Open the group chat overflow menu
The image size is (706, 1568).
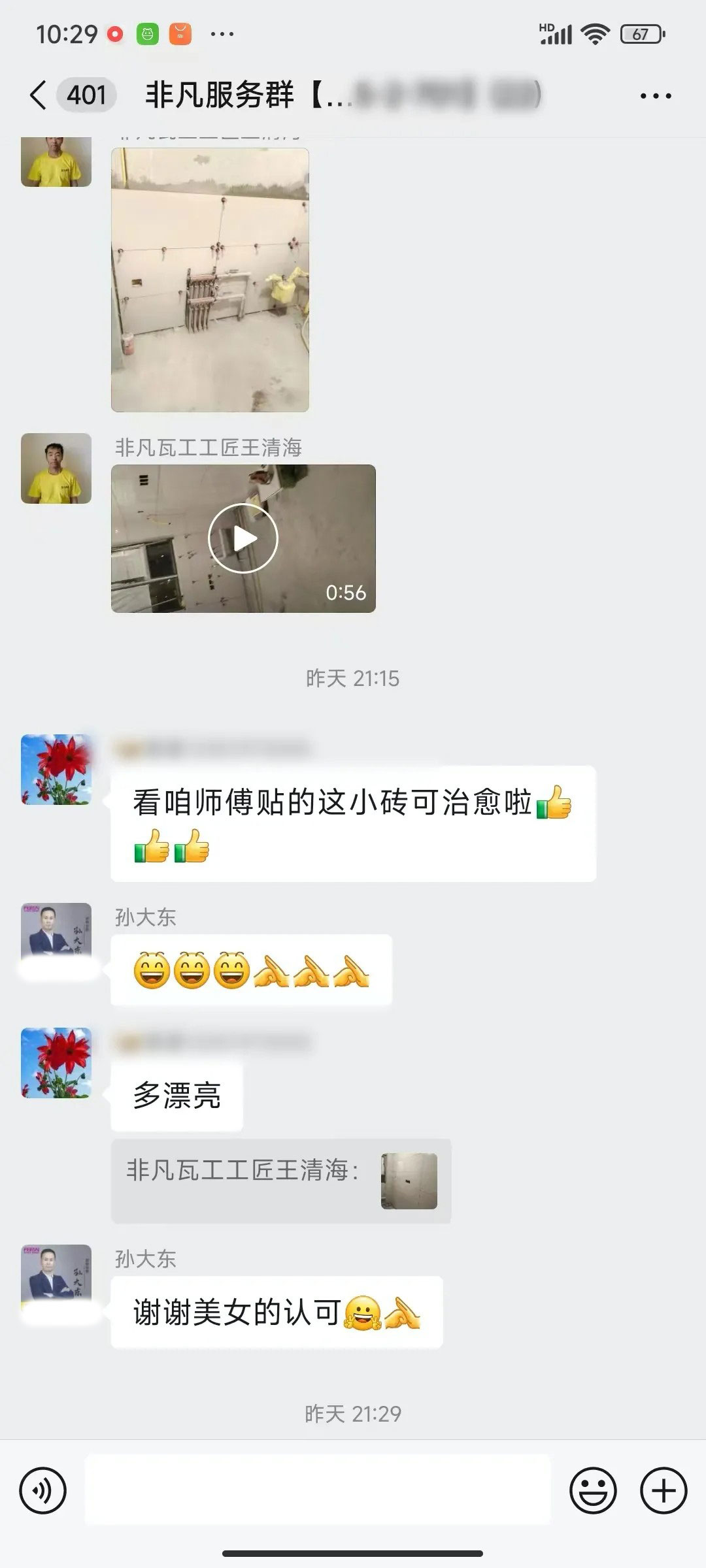[656, 96]
